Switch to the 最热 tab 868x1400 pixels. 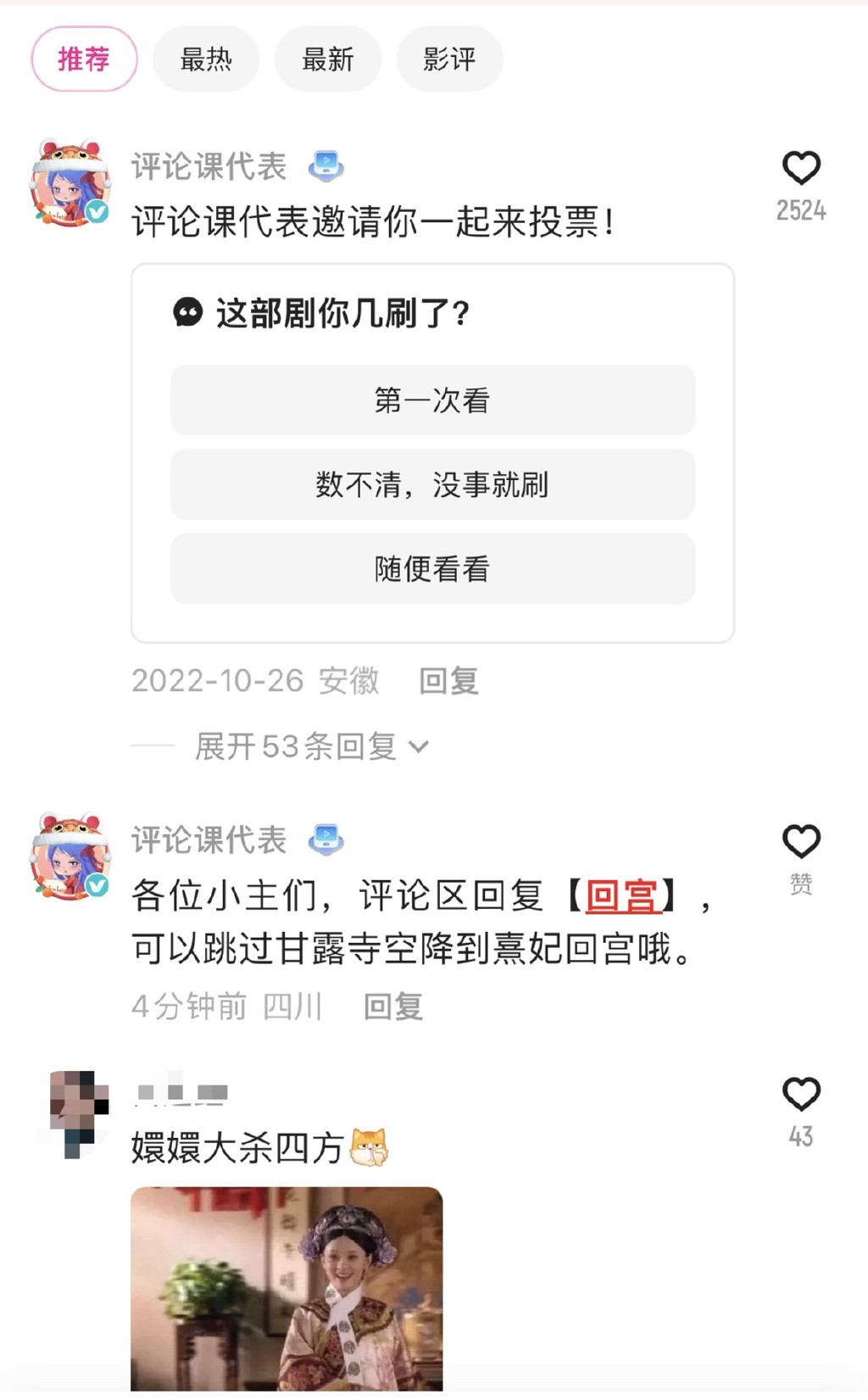point(206,58)
